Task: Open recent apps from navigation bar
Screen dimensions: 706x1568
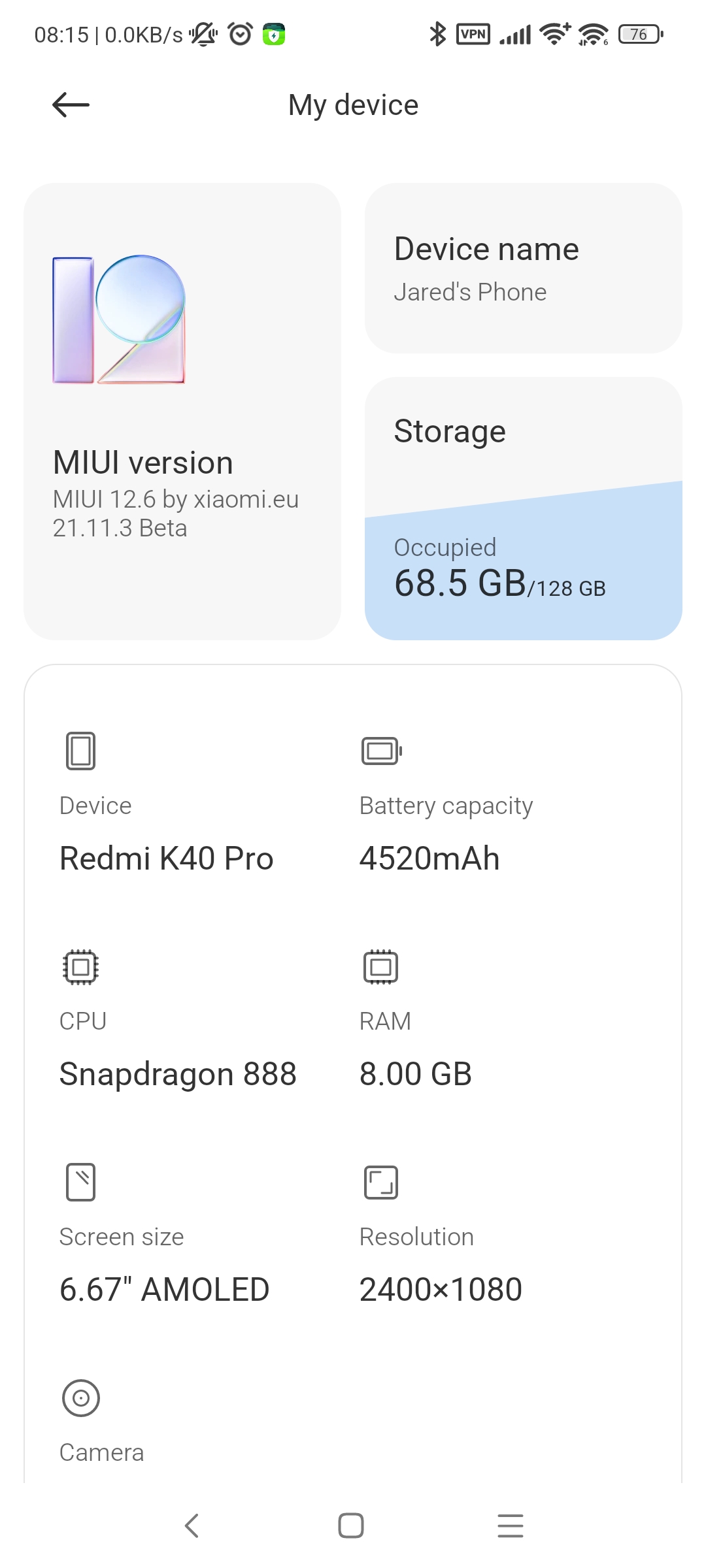Action: 511,1526
